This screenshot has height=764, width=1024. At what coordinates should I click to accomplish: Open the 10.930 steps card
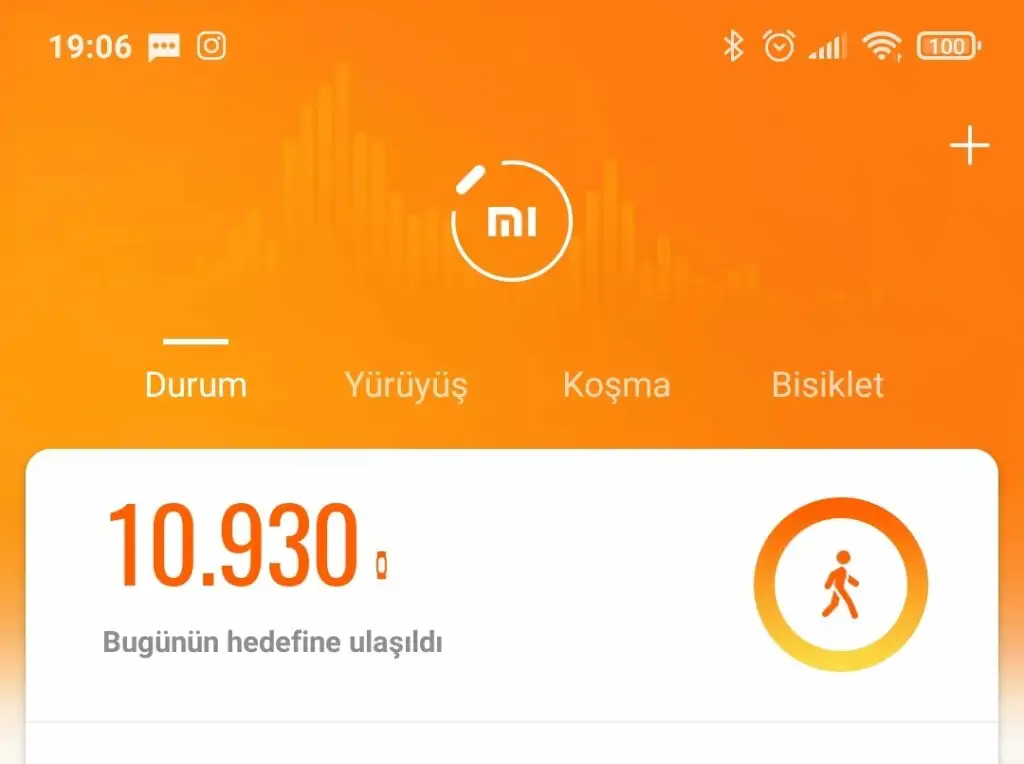pos(510,585)
